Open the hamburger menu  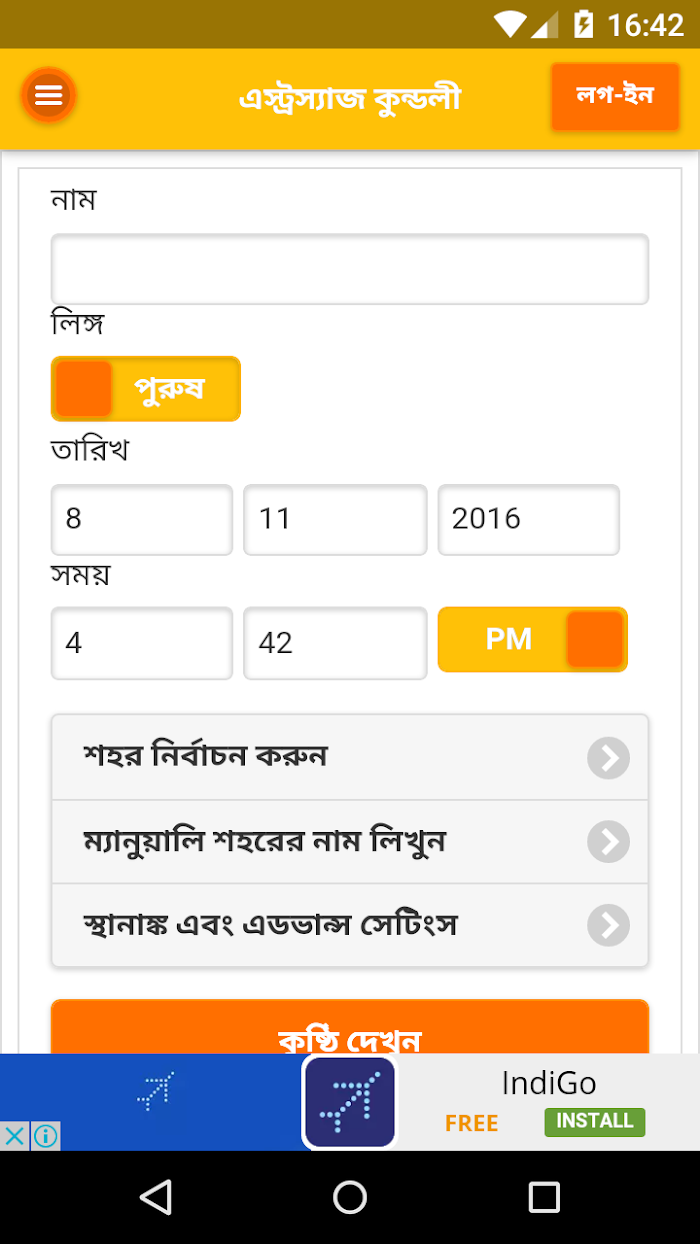(x=48, y=96)
